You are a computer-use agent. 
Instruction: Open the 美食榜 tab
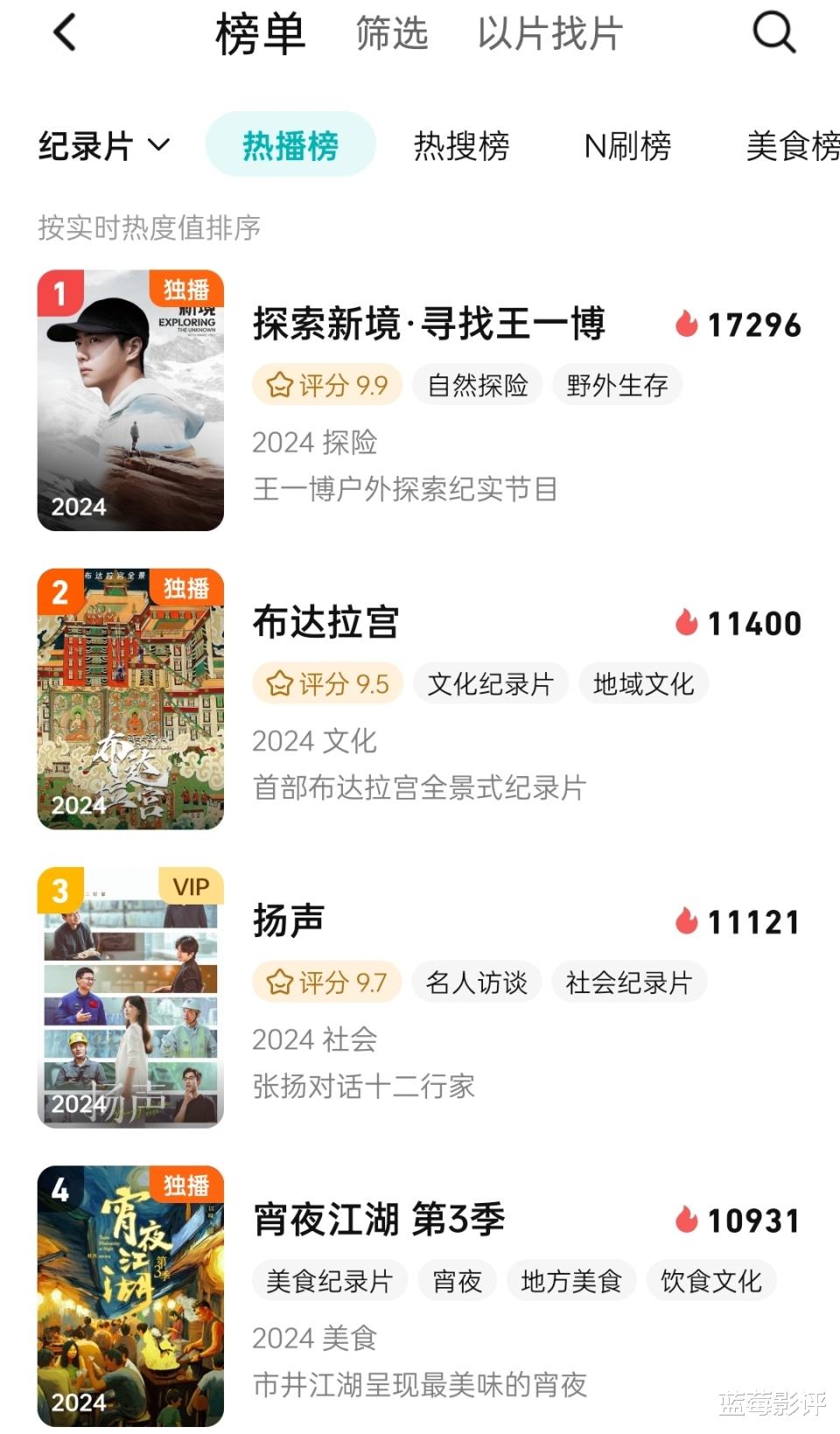[x=789, y=145]
